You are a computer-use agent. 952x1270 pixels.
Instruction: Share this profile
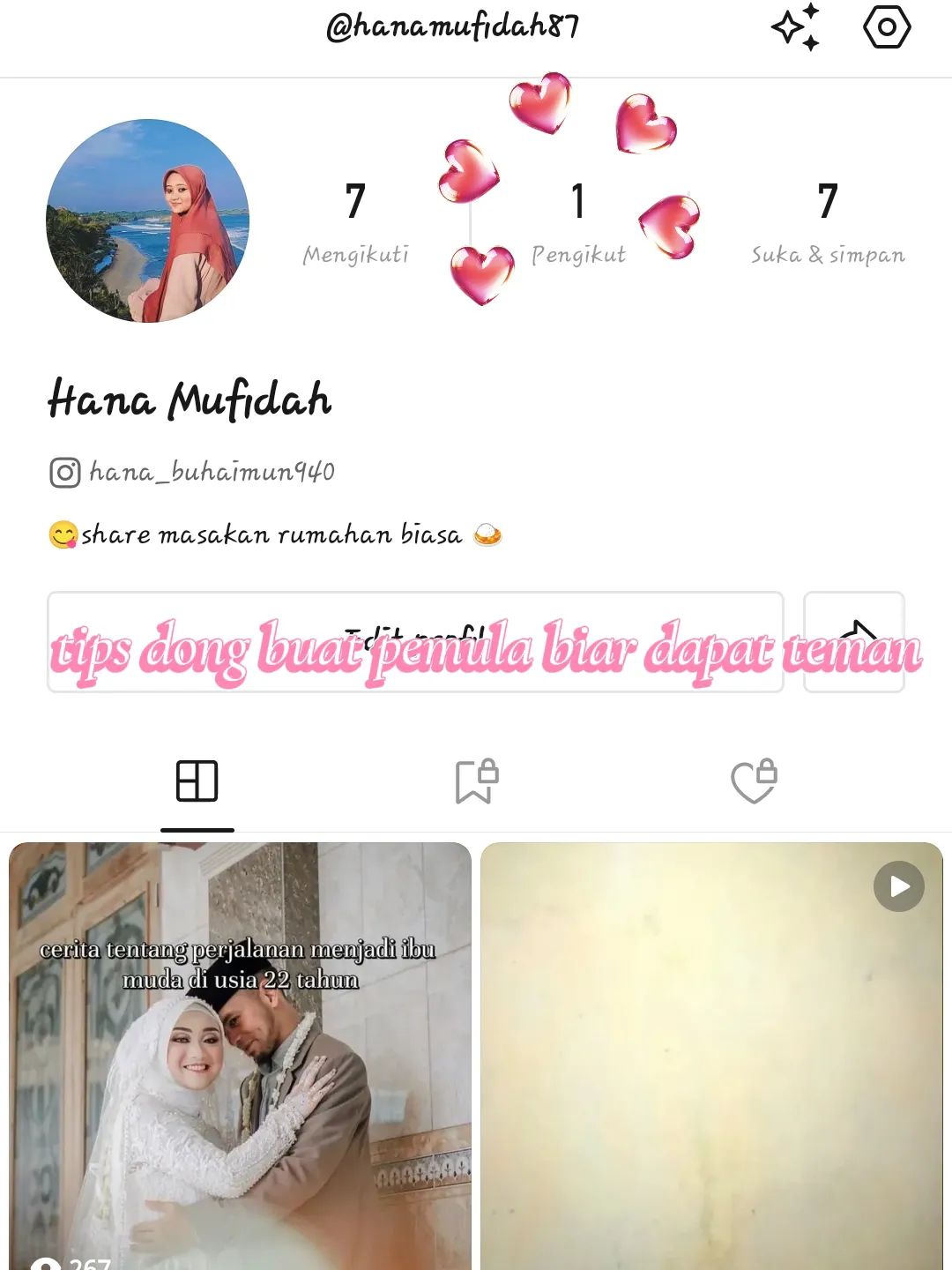853,641
